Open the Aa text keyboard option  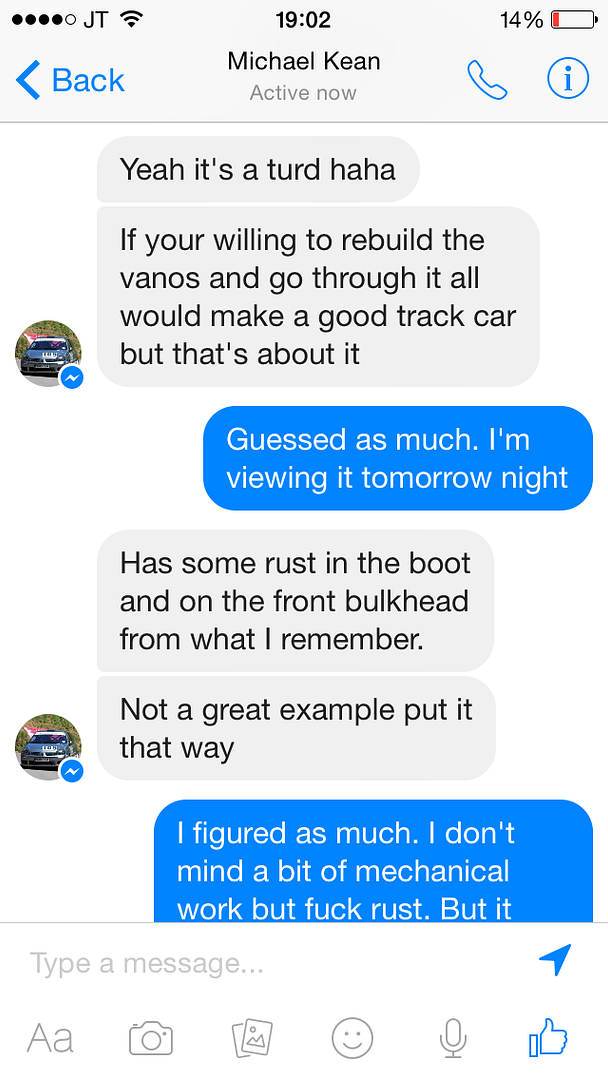[50, 1038]
